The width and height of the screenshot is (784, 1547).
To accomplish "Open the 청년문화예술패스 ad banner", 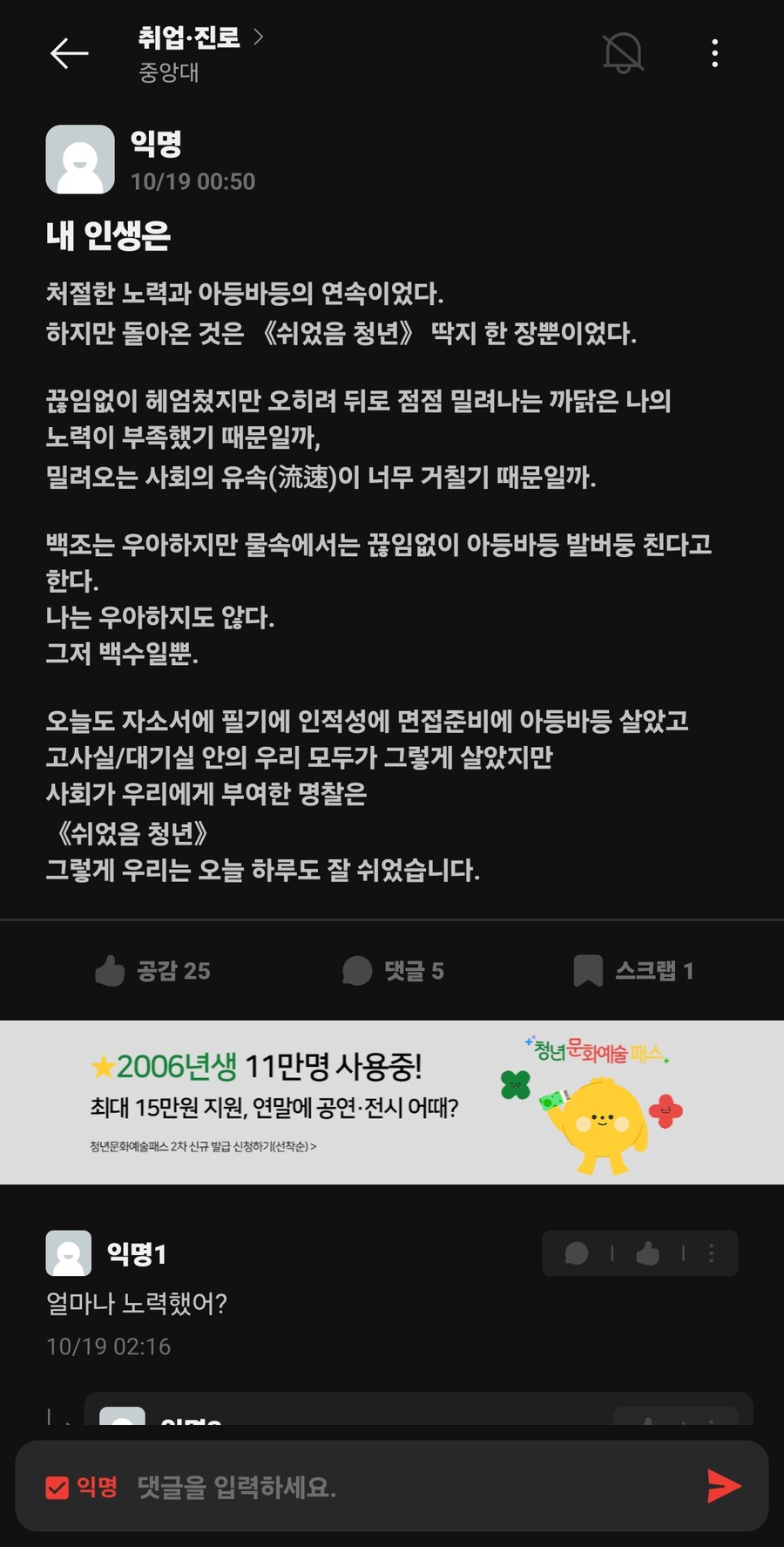I will (392, 1102).
